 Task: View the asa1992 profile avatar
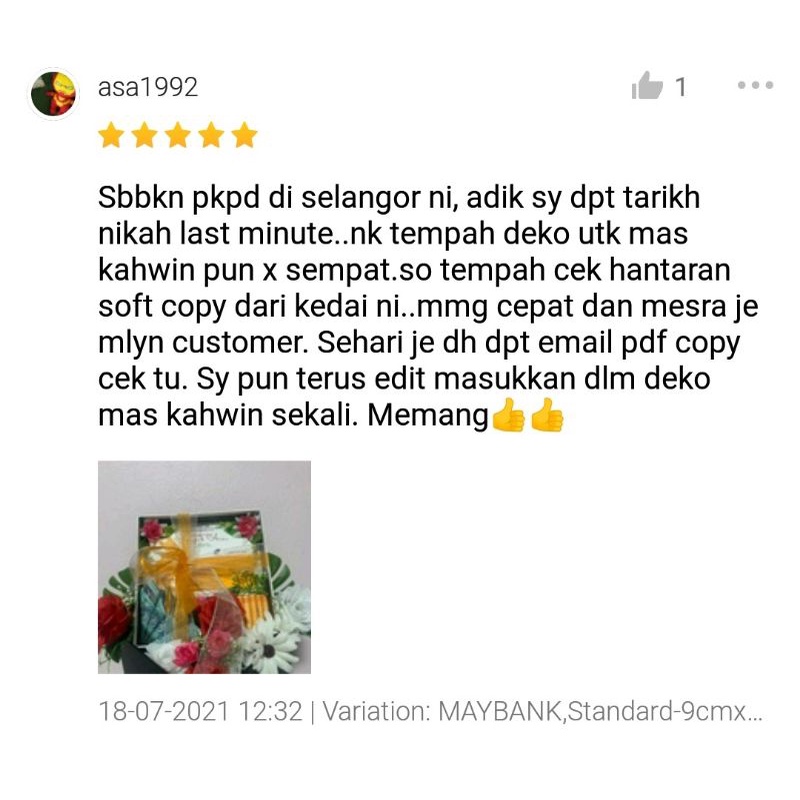(x=53, y=94)
